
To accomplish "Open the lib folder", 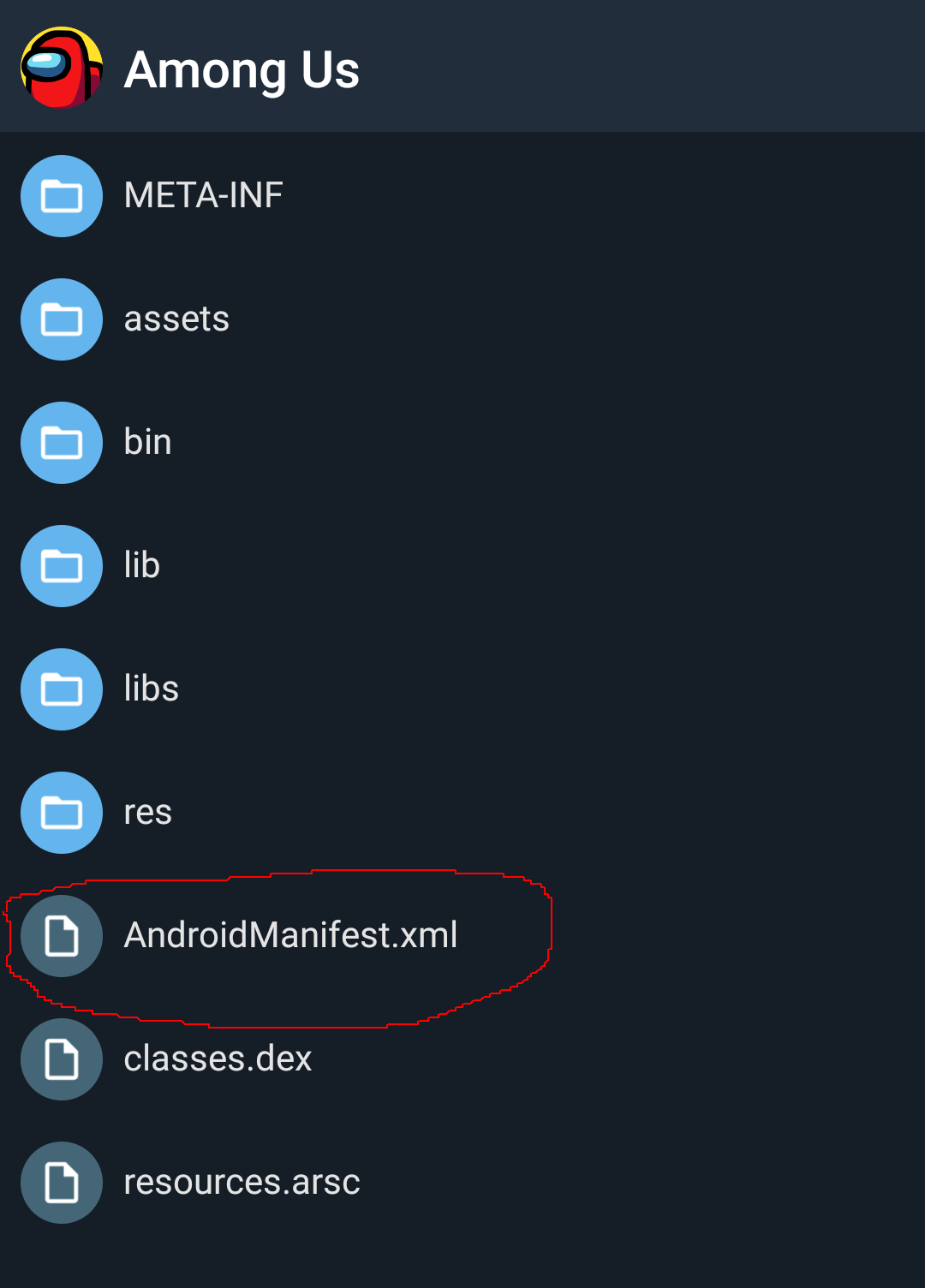I will point(462,566).
